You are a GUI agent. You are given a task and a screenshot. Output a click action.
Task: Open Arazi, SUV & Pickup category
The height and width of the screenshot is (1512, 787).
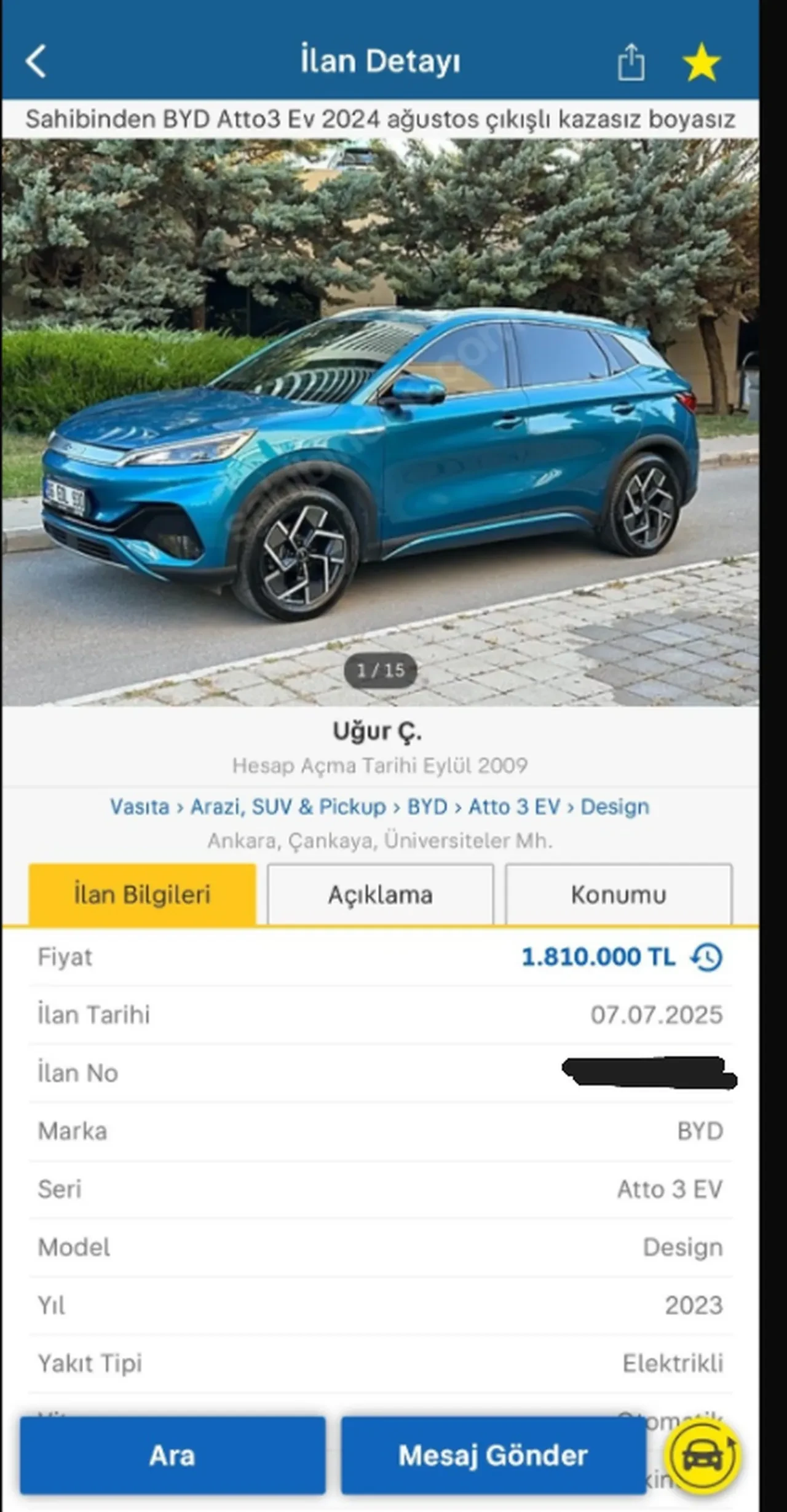[288, 806]
